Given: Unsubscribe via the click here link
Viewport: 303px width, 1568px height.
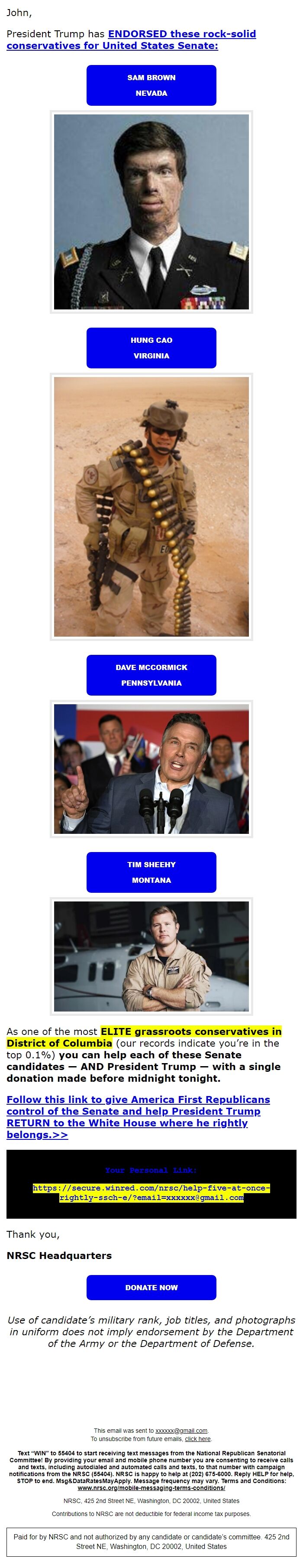Looking at the screenshot, I should [198, 1438].
